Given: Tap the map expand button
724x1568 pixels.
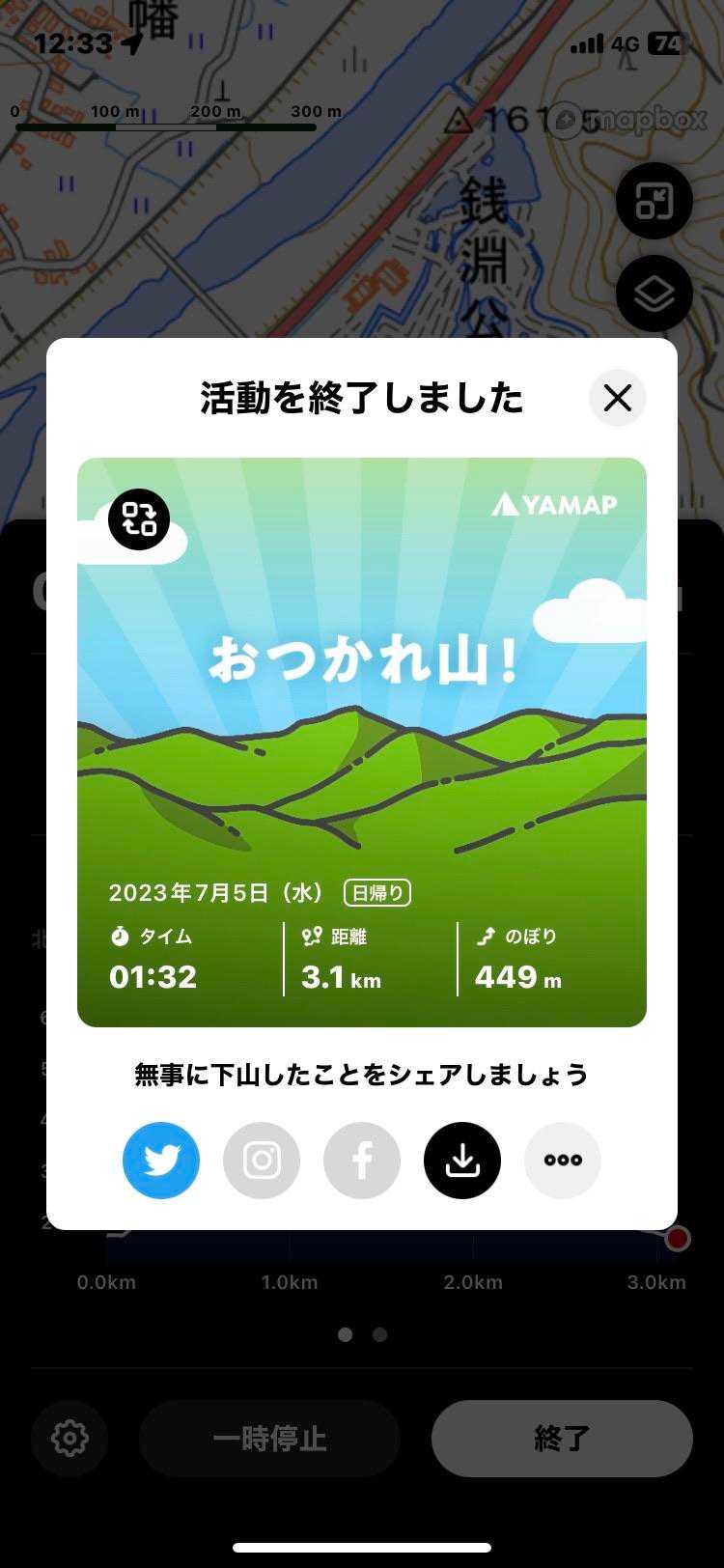Looking at the screenshot, I should pyautogui.click(x=654, y=201).
